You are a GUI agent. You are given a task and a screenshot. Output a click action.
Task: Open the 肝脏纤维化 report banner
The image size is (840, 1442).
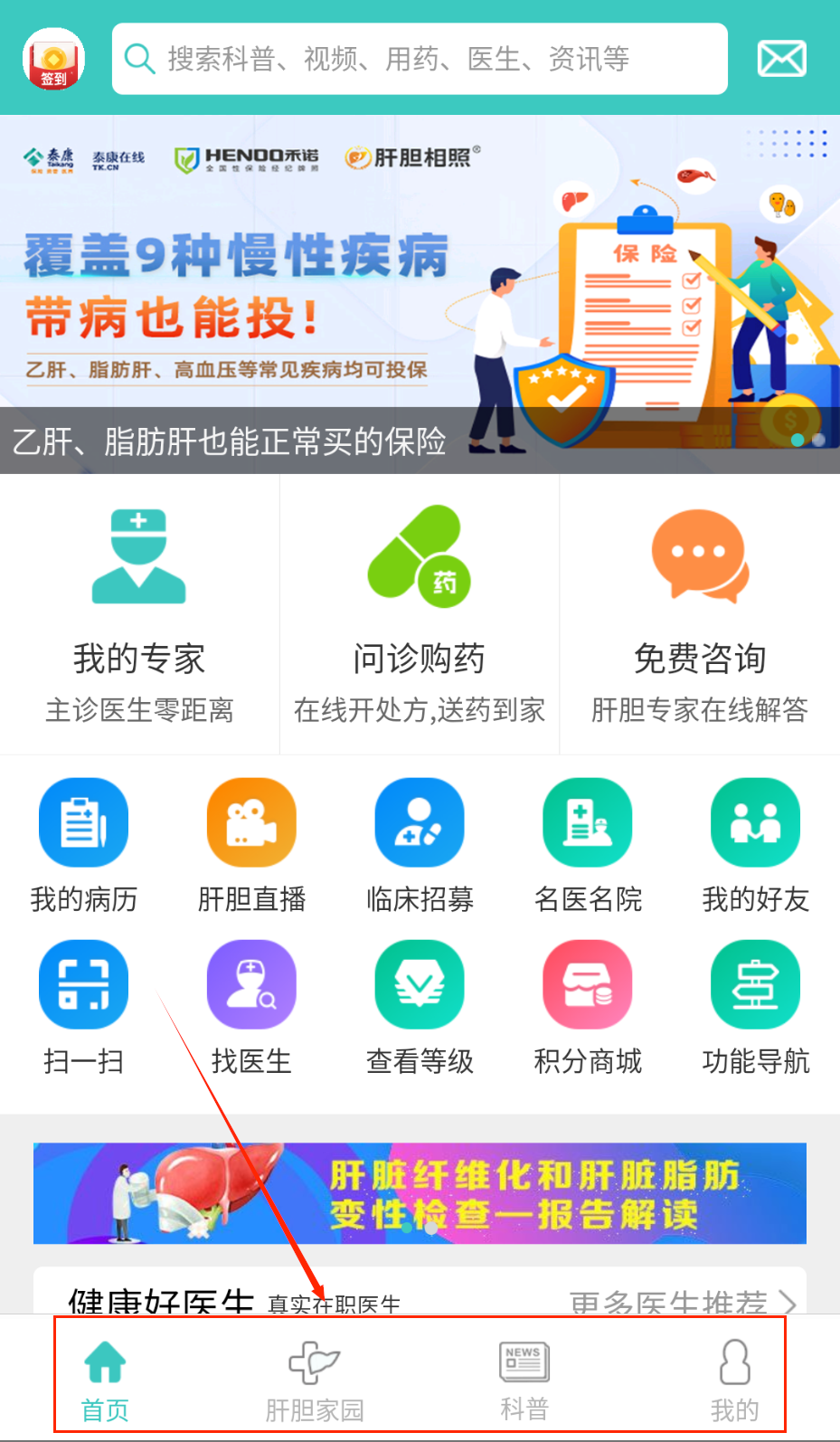tap(420, 1193)
